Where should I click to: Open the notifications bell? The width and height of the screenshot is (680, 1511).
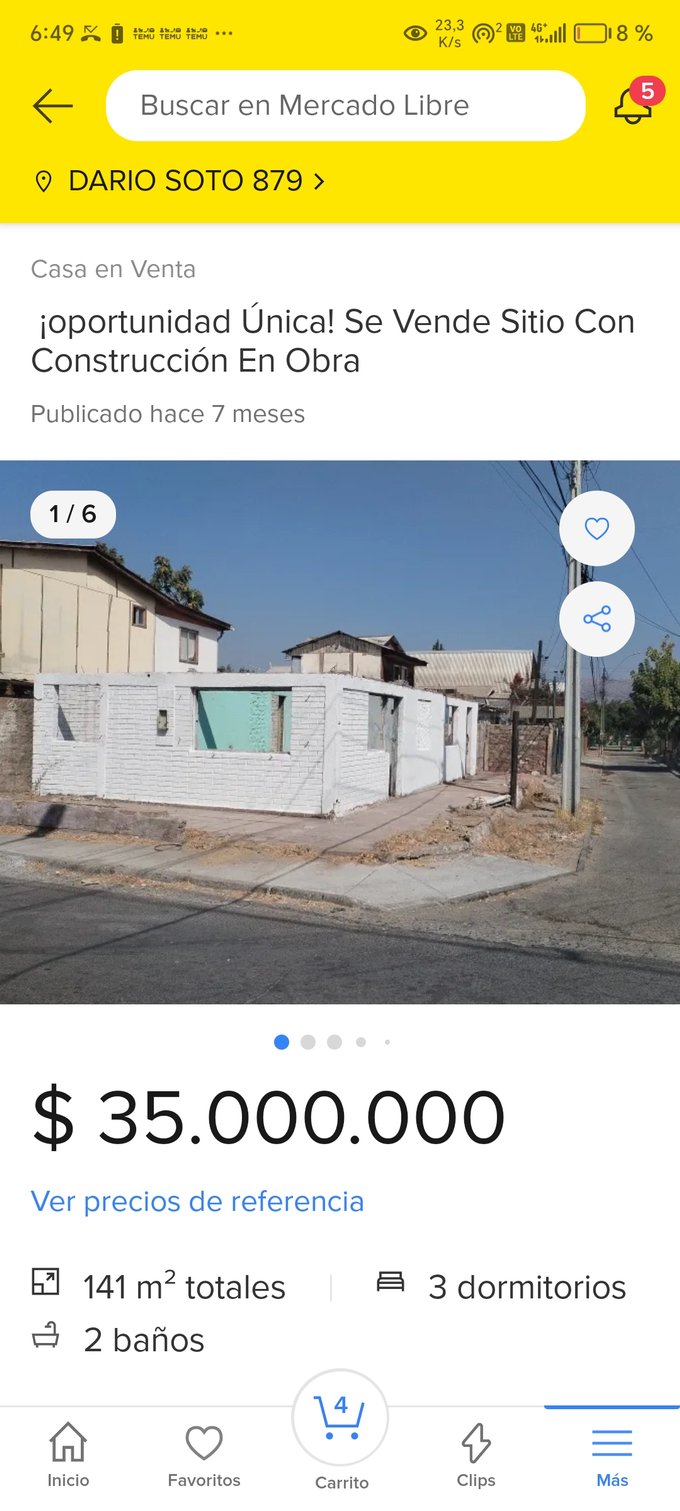point(632,105)
